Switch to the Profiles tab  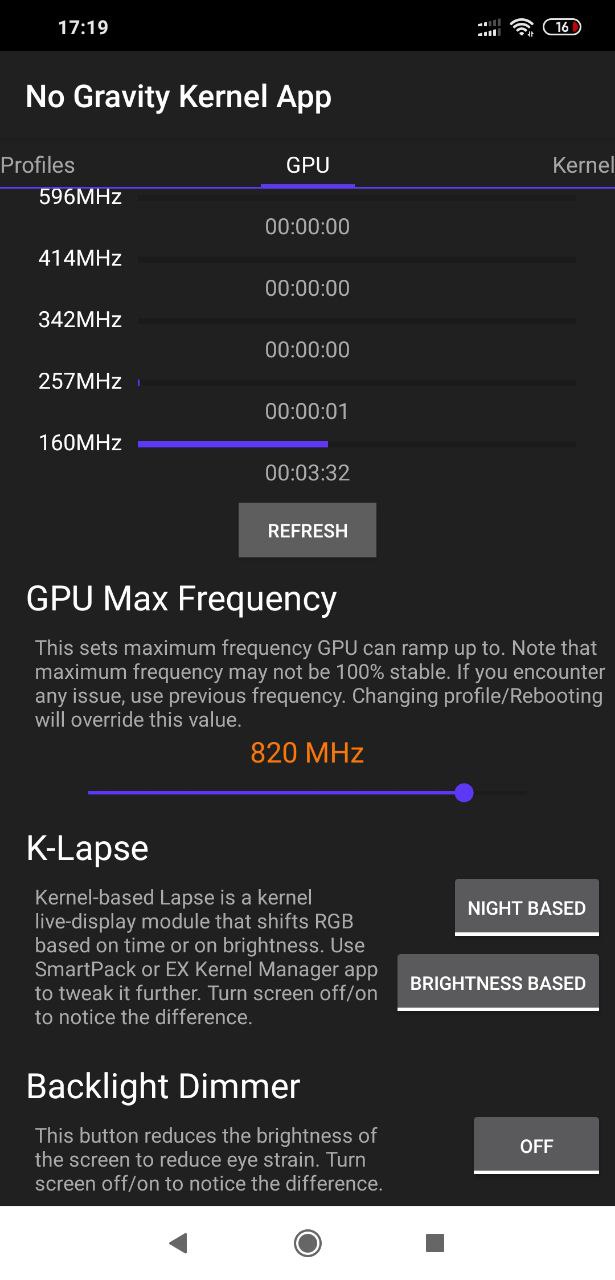click(37, 165)
